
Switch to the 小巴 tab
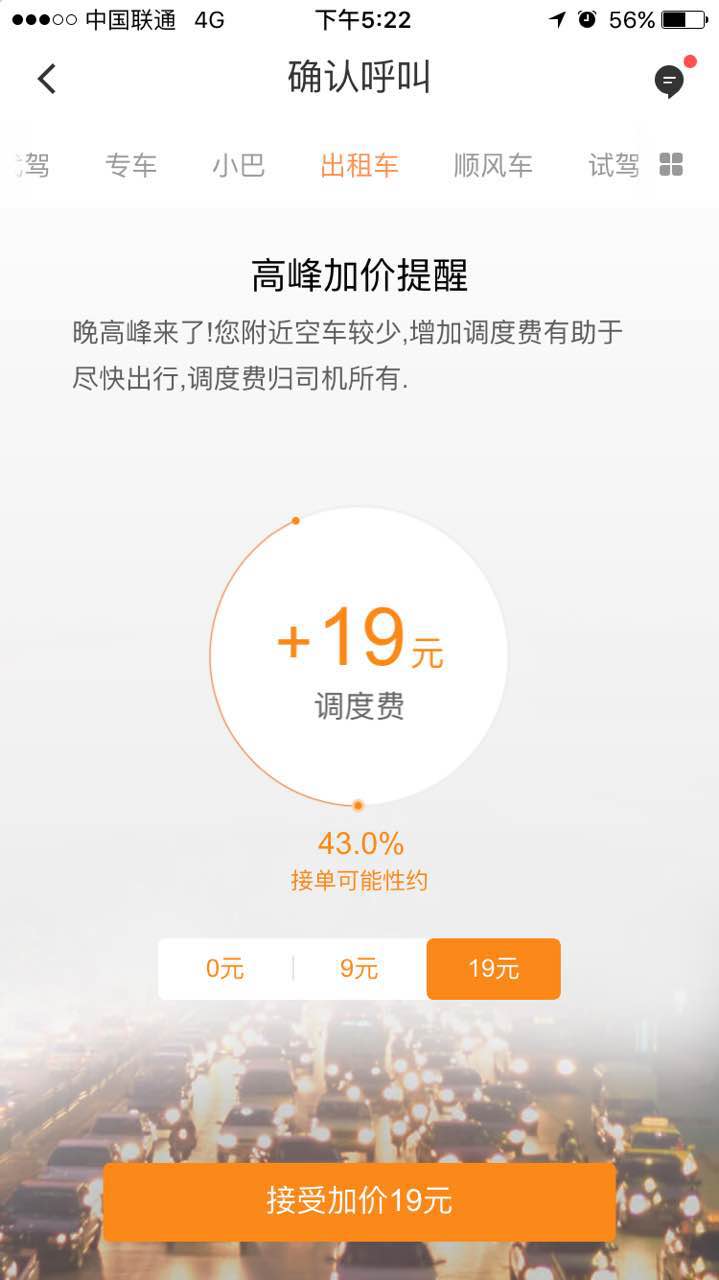tap(238, 165)
